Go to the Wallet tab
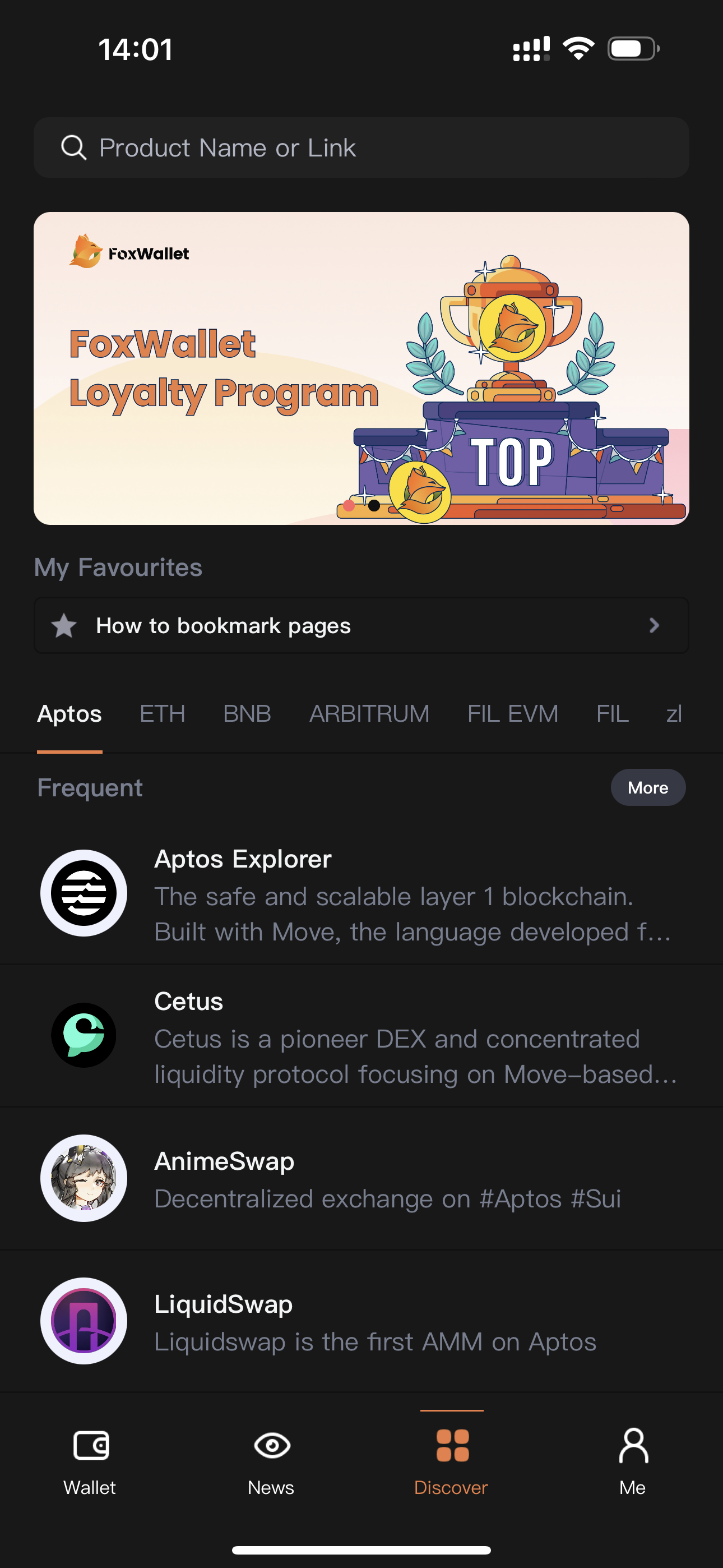Screen dimensions: 723x1568 90,1461
